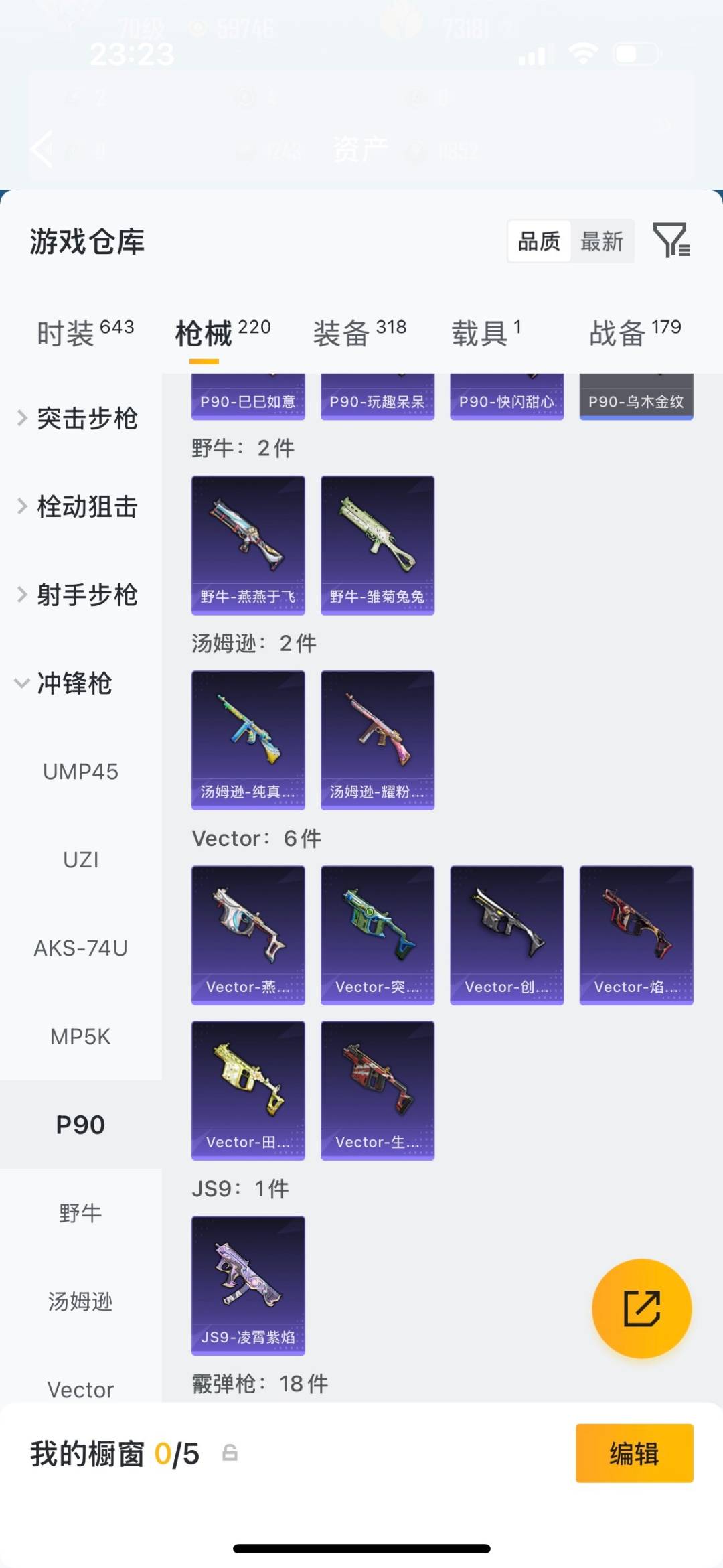Screen dimensions: 723x1568
Task: Select Vector in the sidebar list
Action: point(80,1390)
